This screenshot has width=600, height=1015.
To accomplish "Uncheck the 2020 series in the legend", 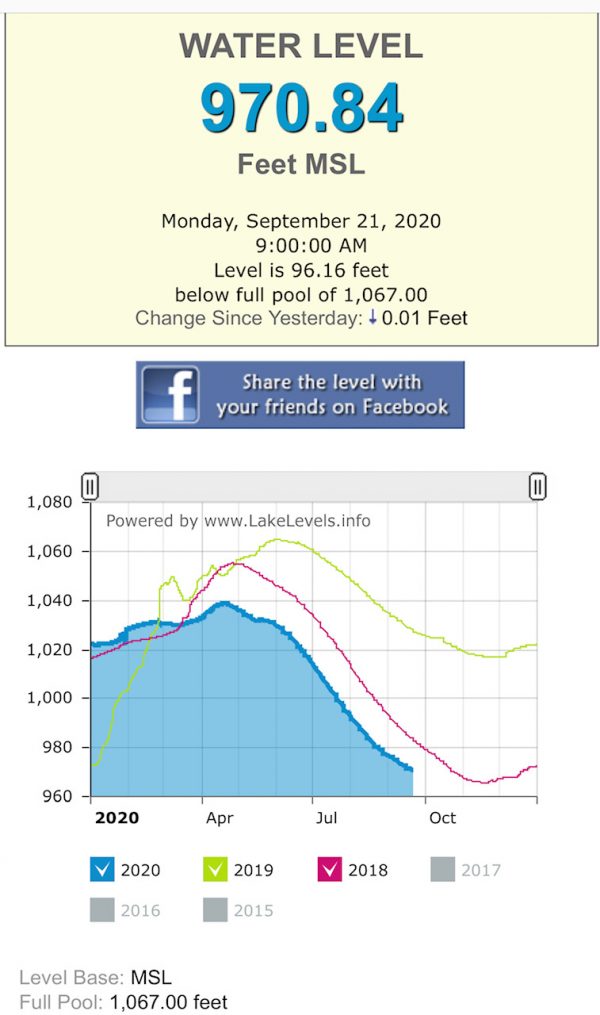I will coord(101,870).
